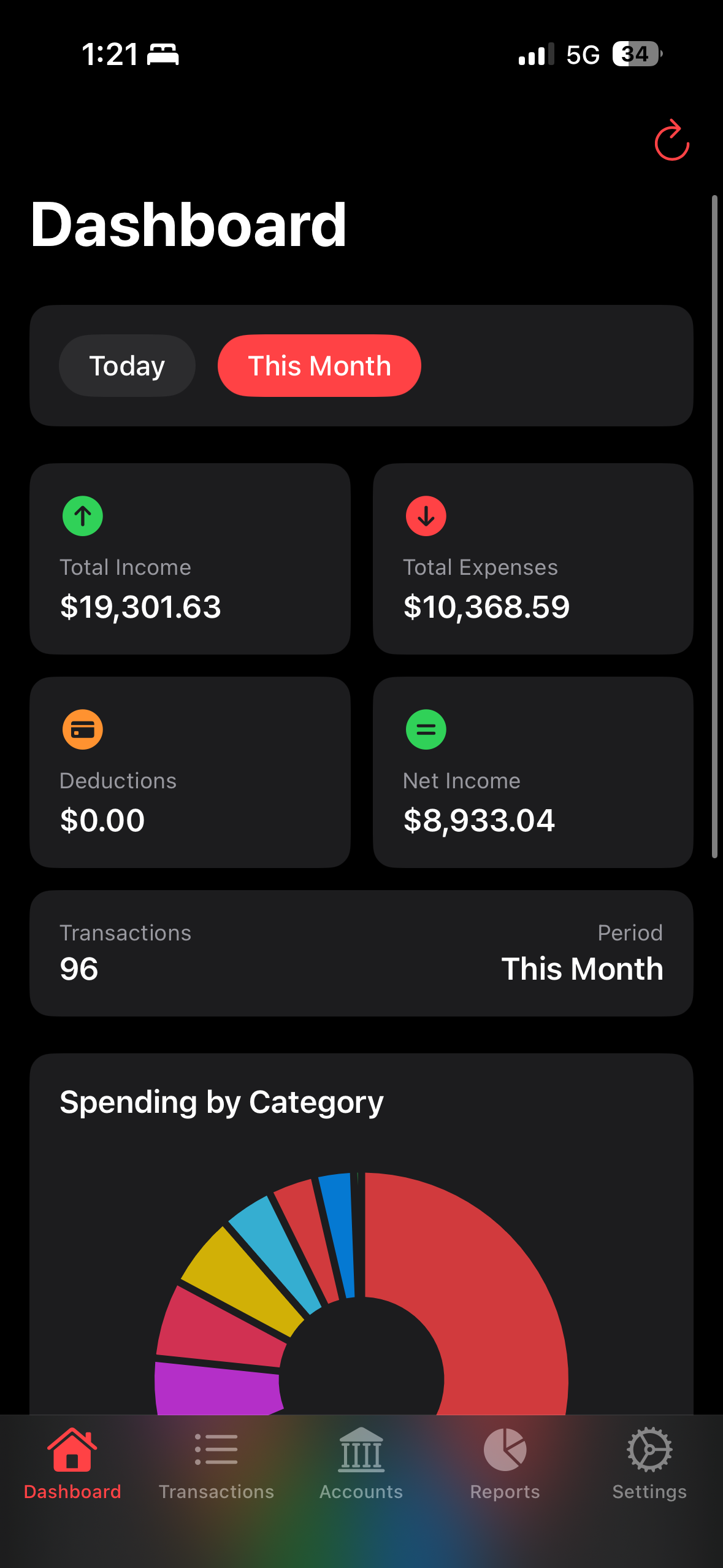Tap the Spending by Category heading
The width and height of the screenshot is (723, 1568).
click(x=221, y=1101)
